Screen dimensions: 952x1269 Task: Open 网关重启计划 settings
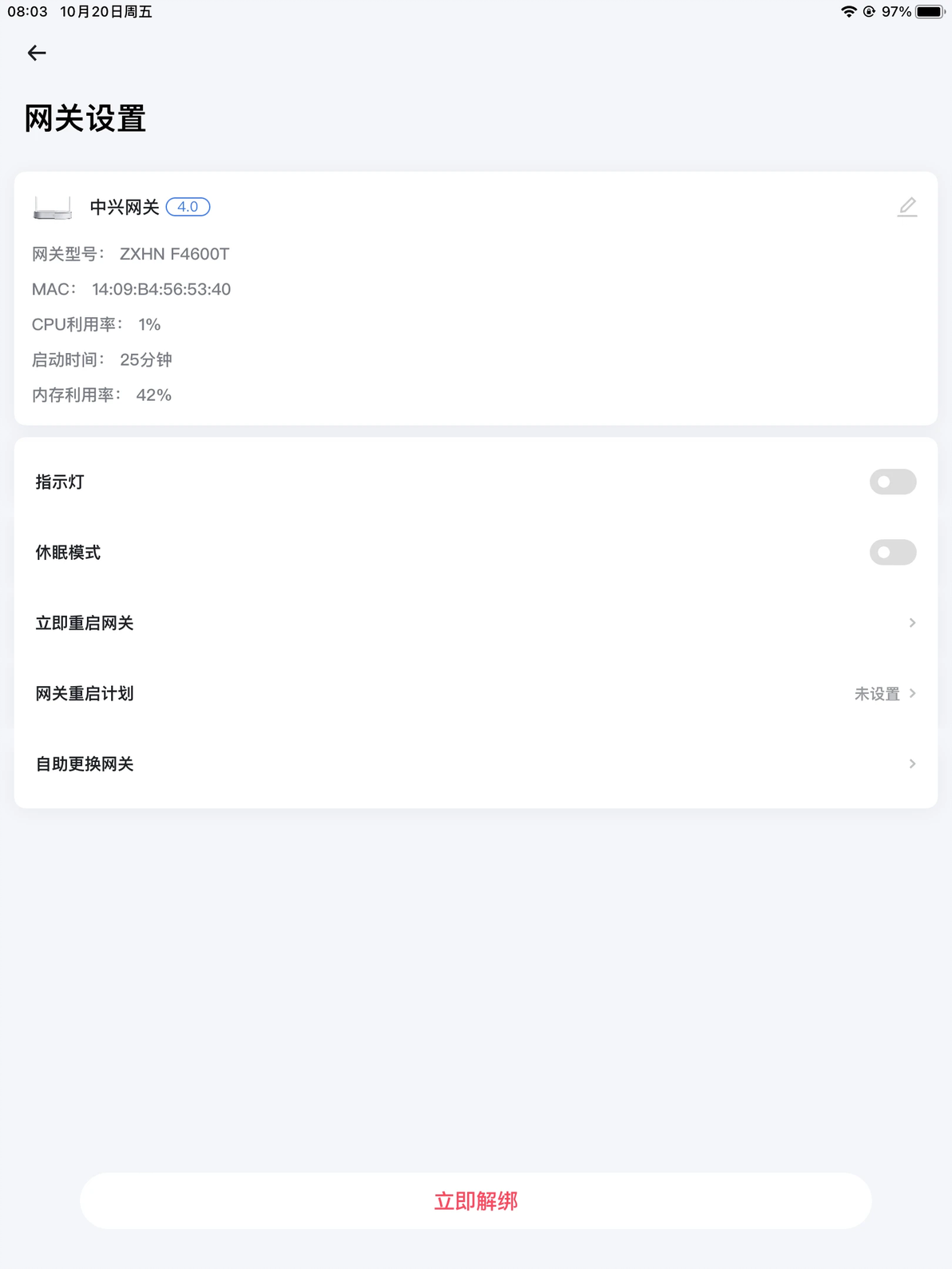pos(476,693)
